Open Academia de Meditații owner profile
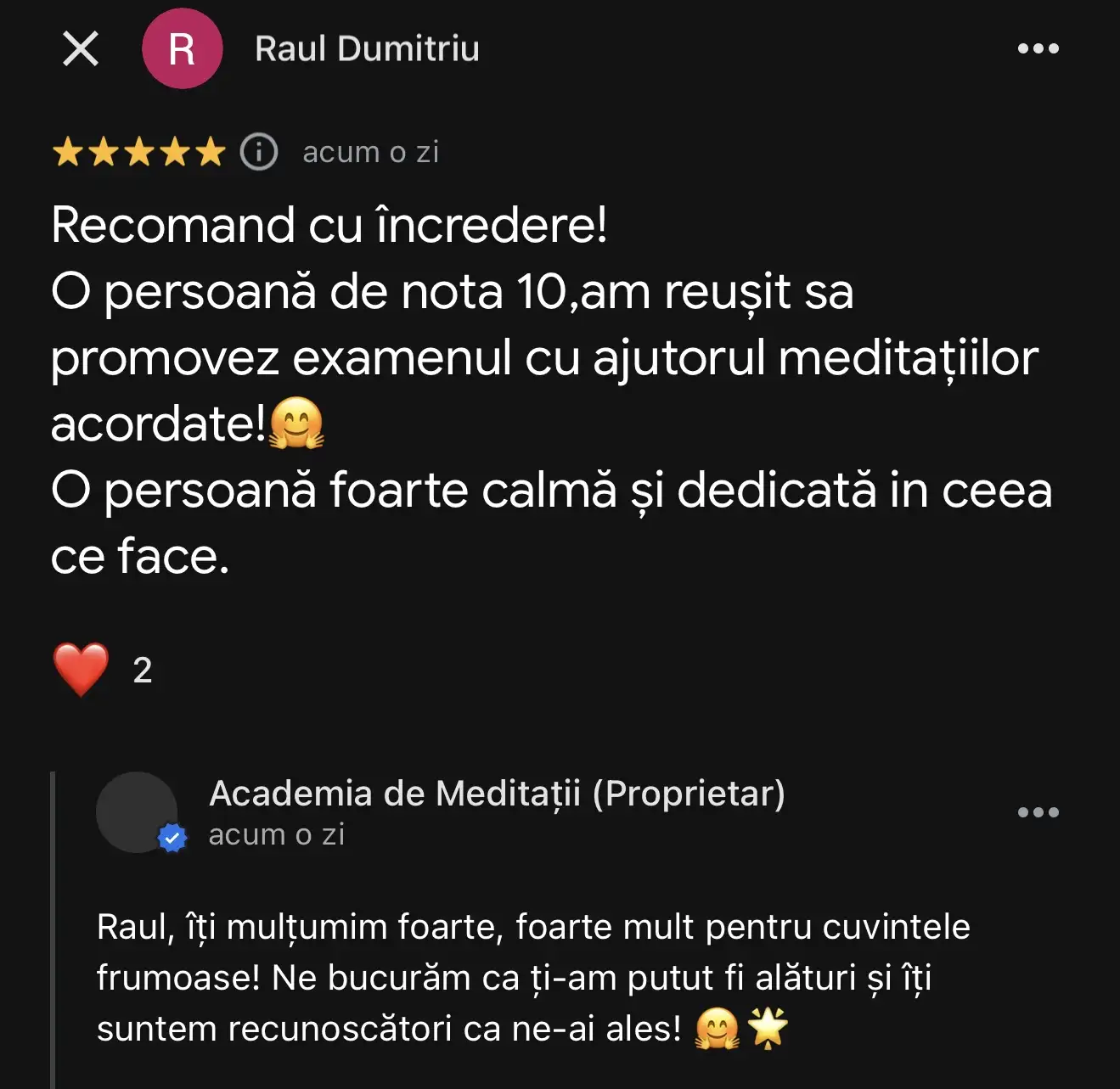The width and height of the screenshot is (1120, 1089). coord(497,794)
